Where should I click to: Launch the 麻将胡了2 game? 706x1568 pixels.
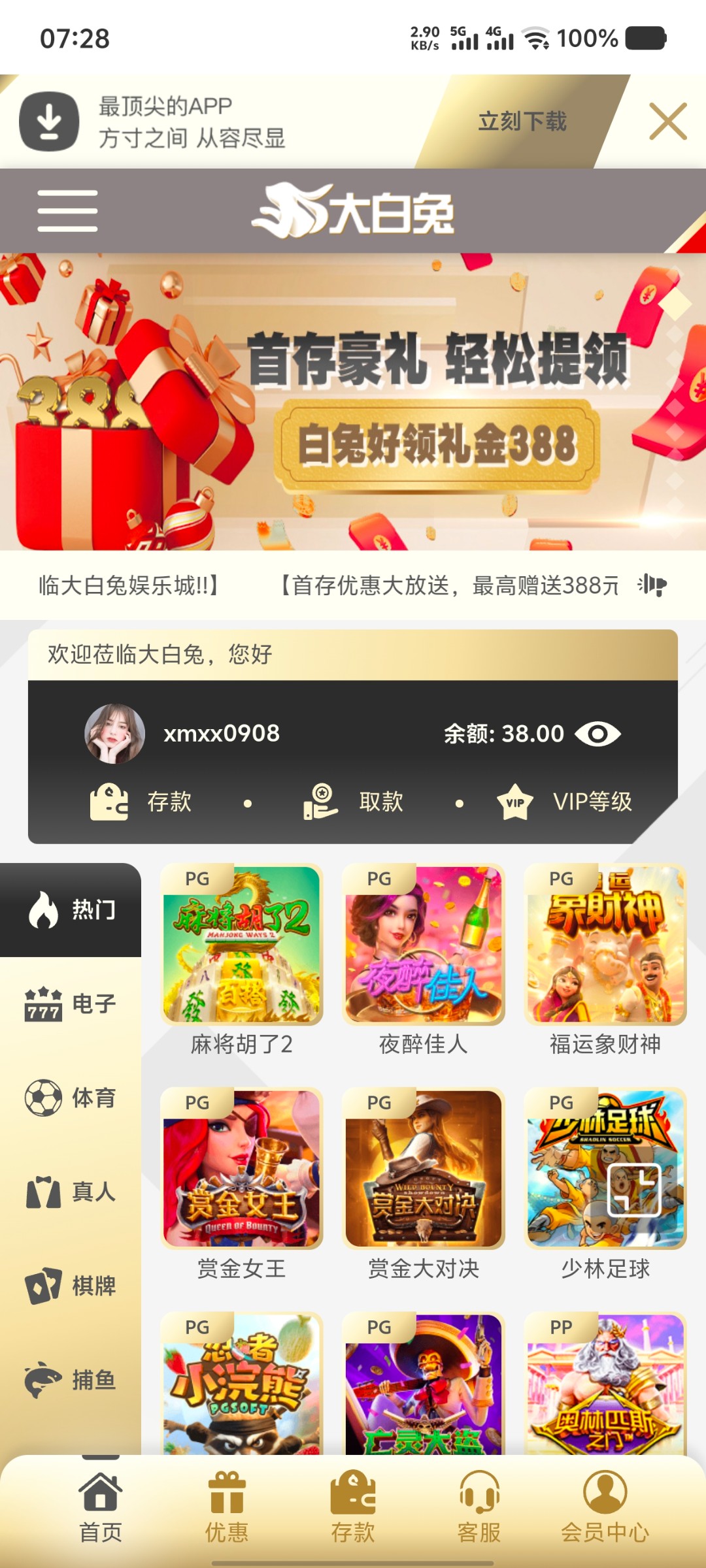tap(242, 959)
